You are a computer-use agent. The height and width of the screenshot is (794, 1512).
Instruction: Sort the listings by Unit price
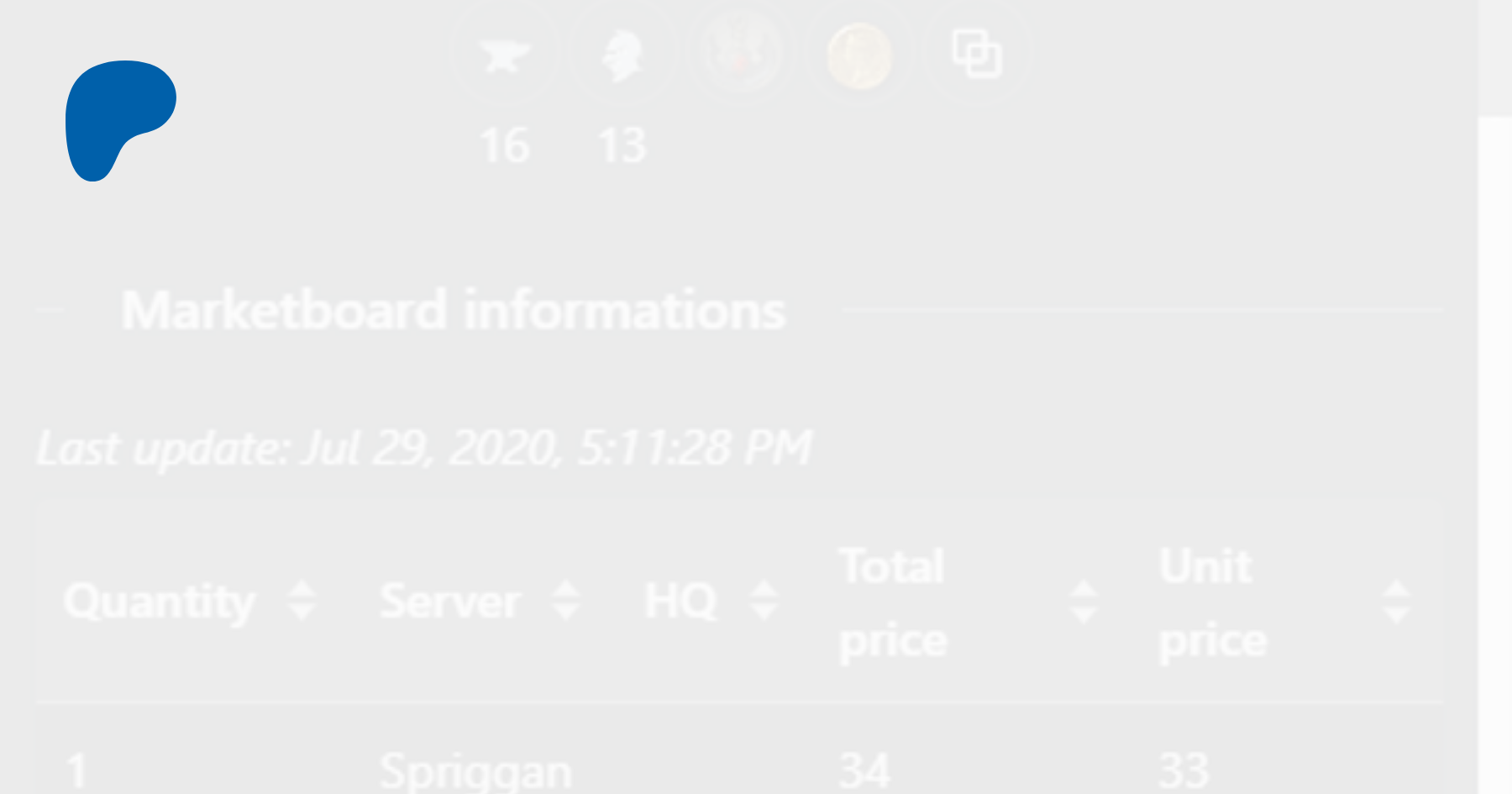point(1395,602)
